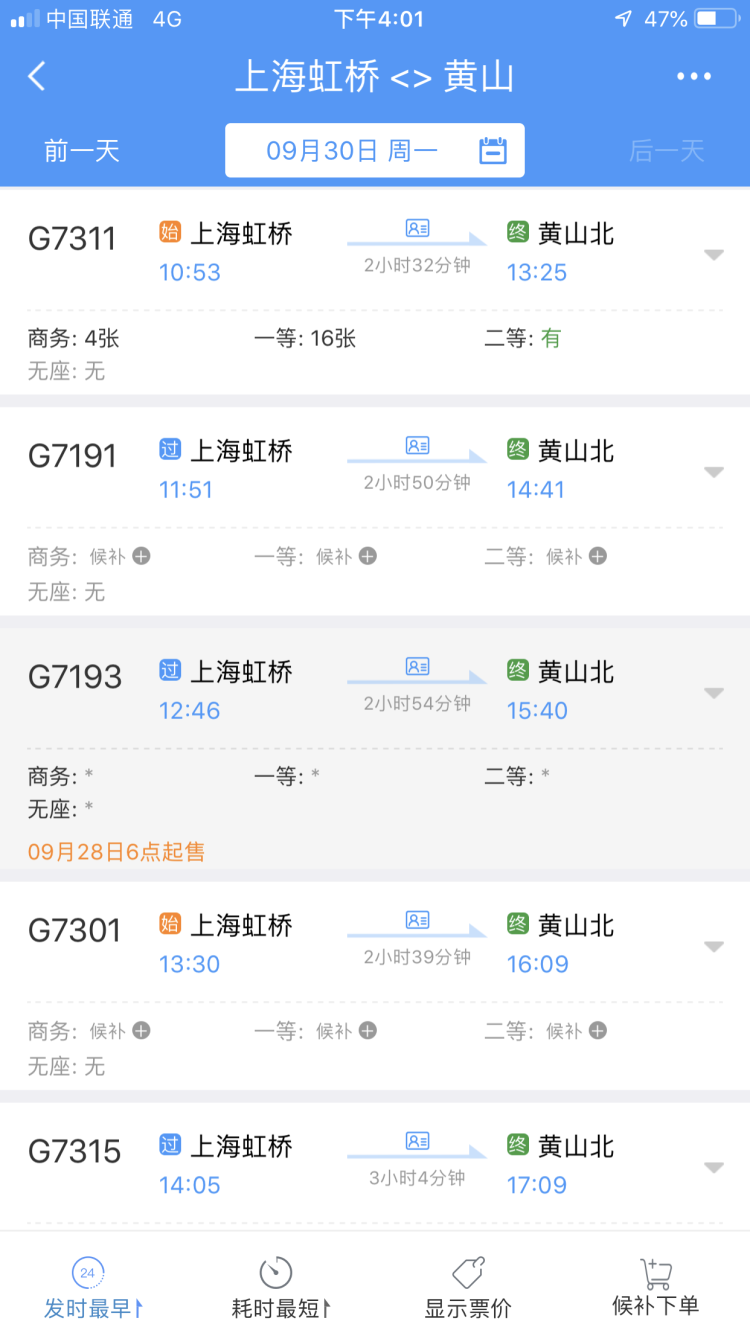Show ticket prices (显示票价)
750x1333 pixels.
(x=468, y=1288)
